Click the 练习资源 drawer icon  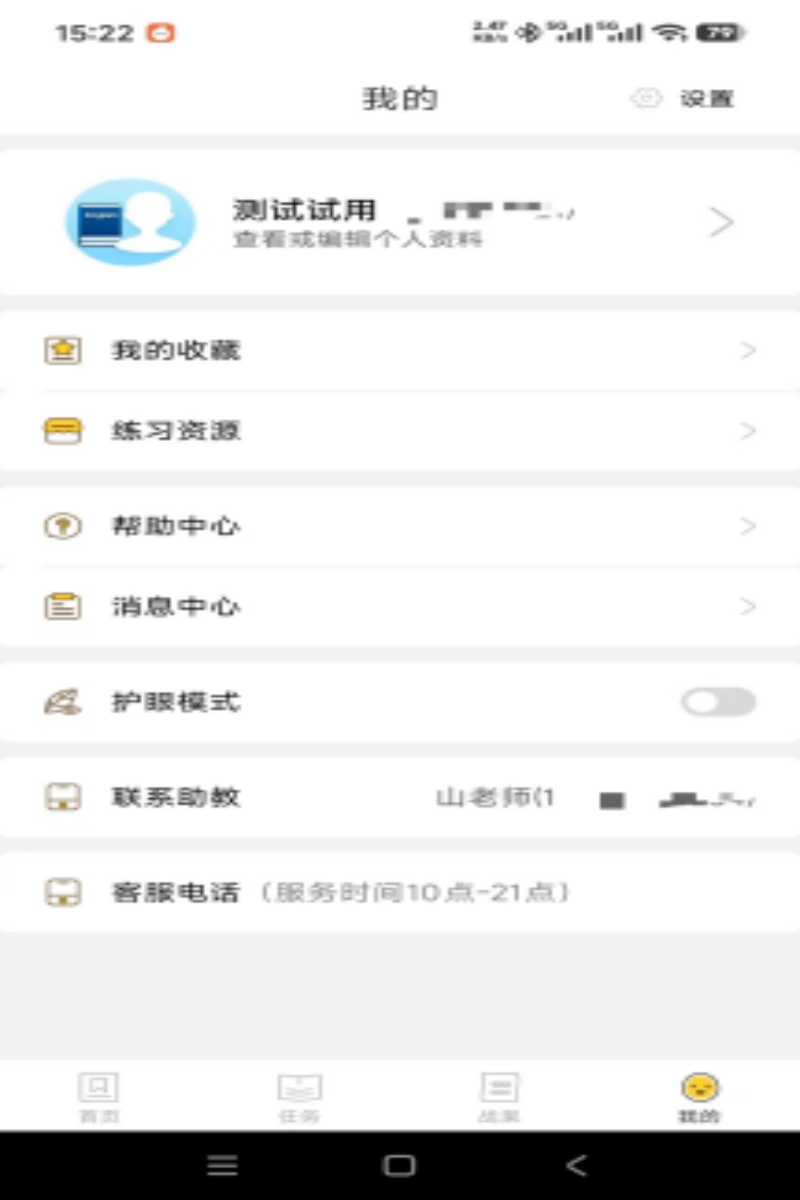point(62,430)
